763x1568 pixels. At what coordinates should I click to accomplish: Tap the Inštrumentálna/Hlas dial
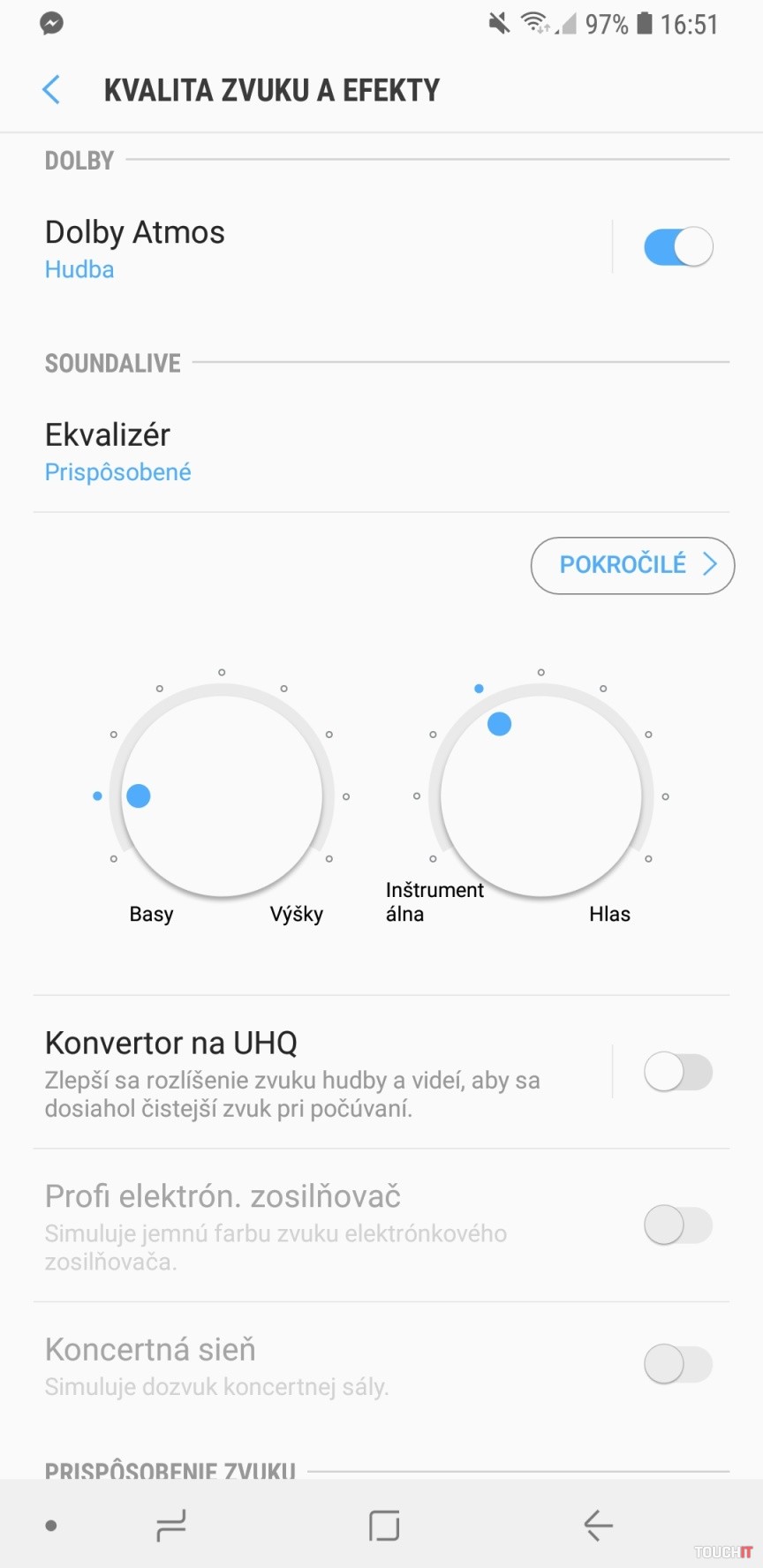pos(540,795)
